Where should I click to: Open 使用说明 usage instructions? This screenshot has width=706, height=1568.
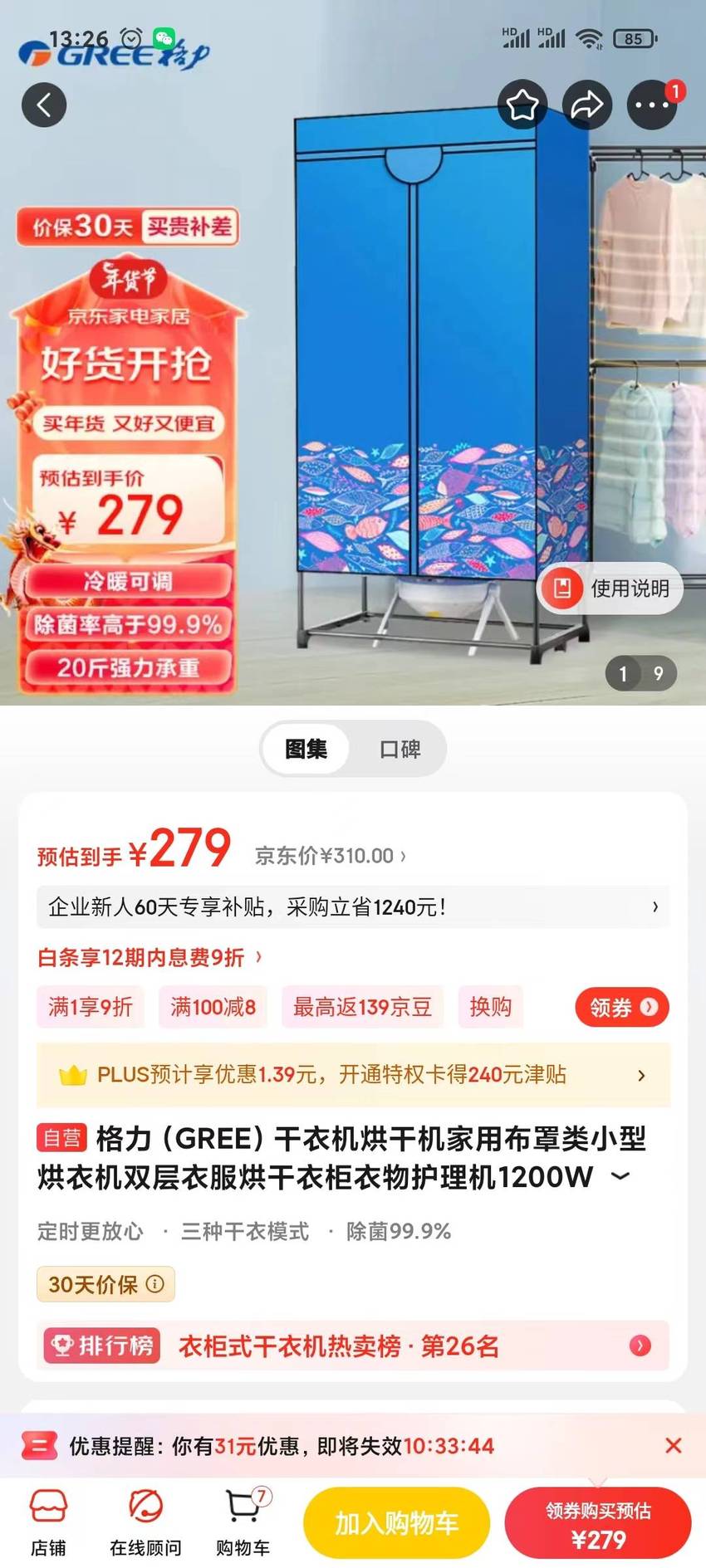pyautogui.click(x=610, y=589)
